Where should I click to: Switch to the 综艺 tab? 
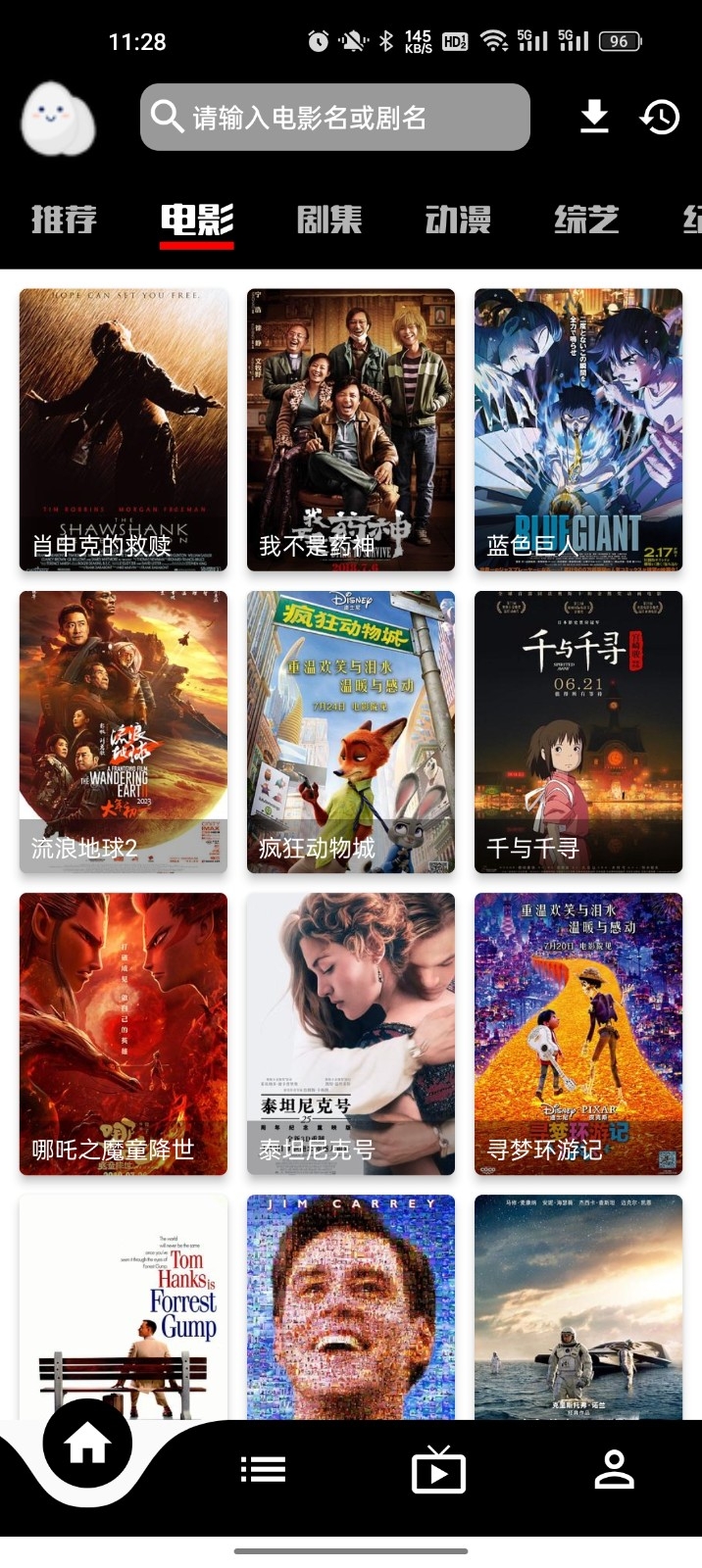(586, 219)
